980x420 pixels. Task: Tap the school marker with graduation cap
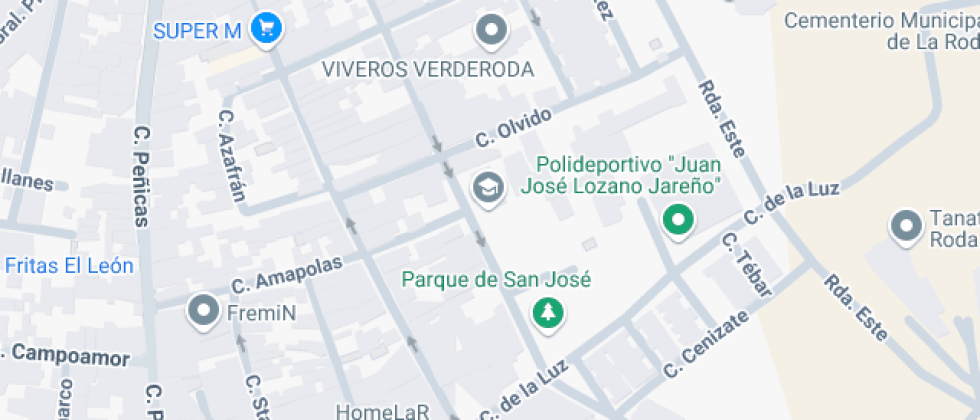pyautogui.click(x=488, y=187)
